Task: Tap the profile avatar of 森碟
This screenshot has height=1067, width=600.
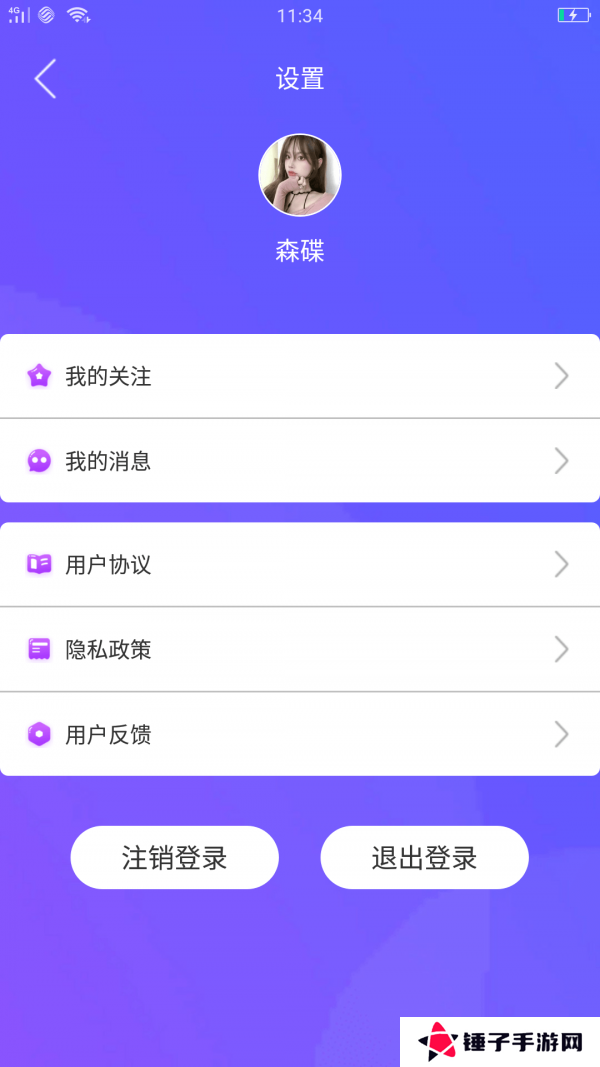Action: (x=300, y=175)
